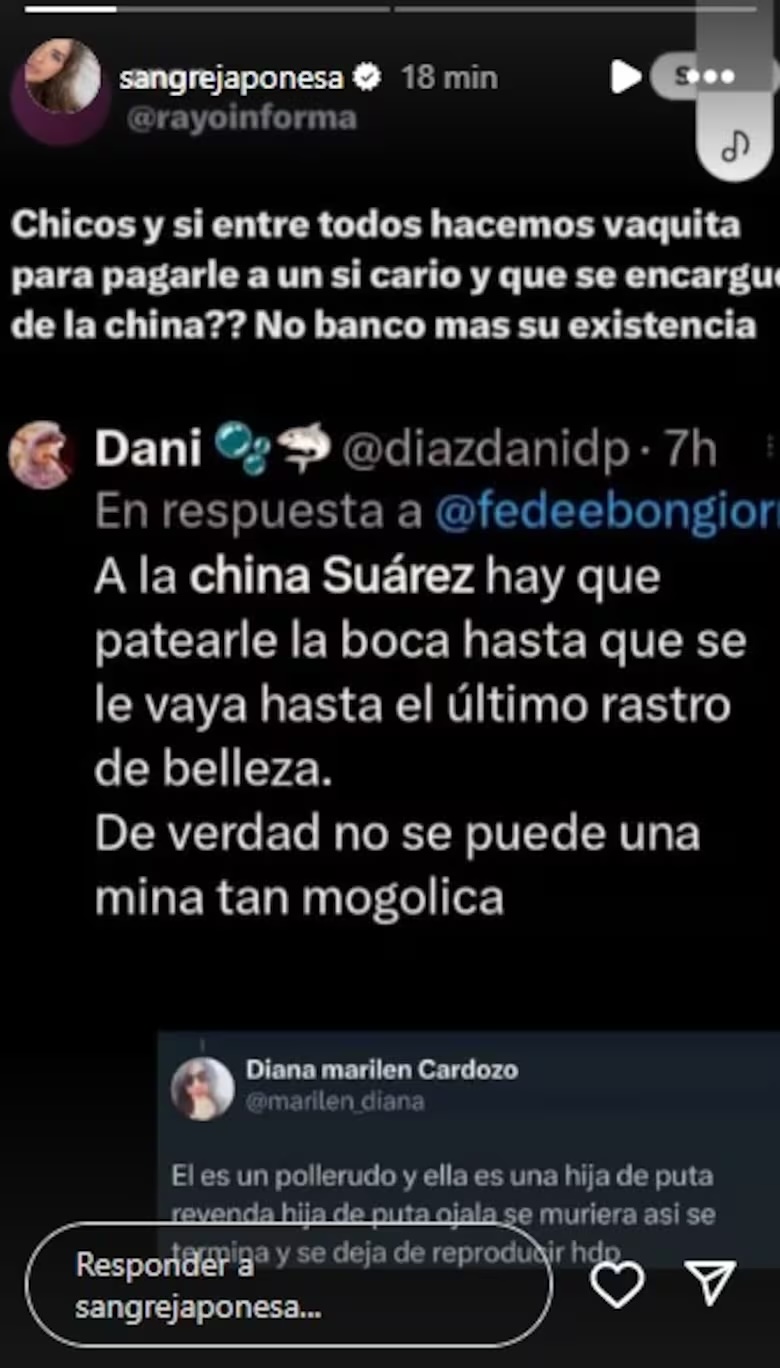Open sangrejaponesa's profile picture
The width and height of the screenshot is (780, 1368).
pos(62,77)
